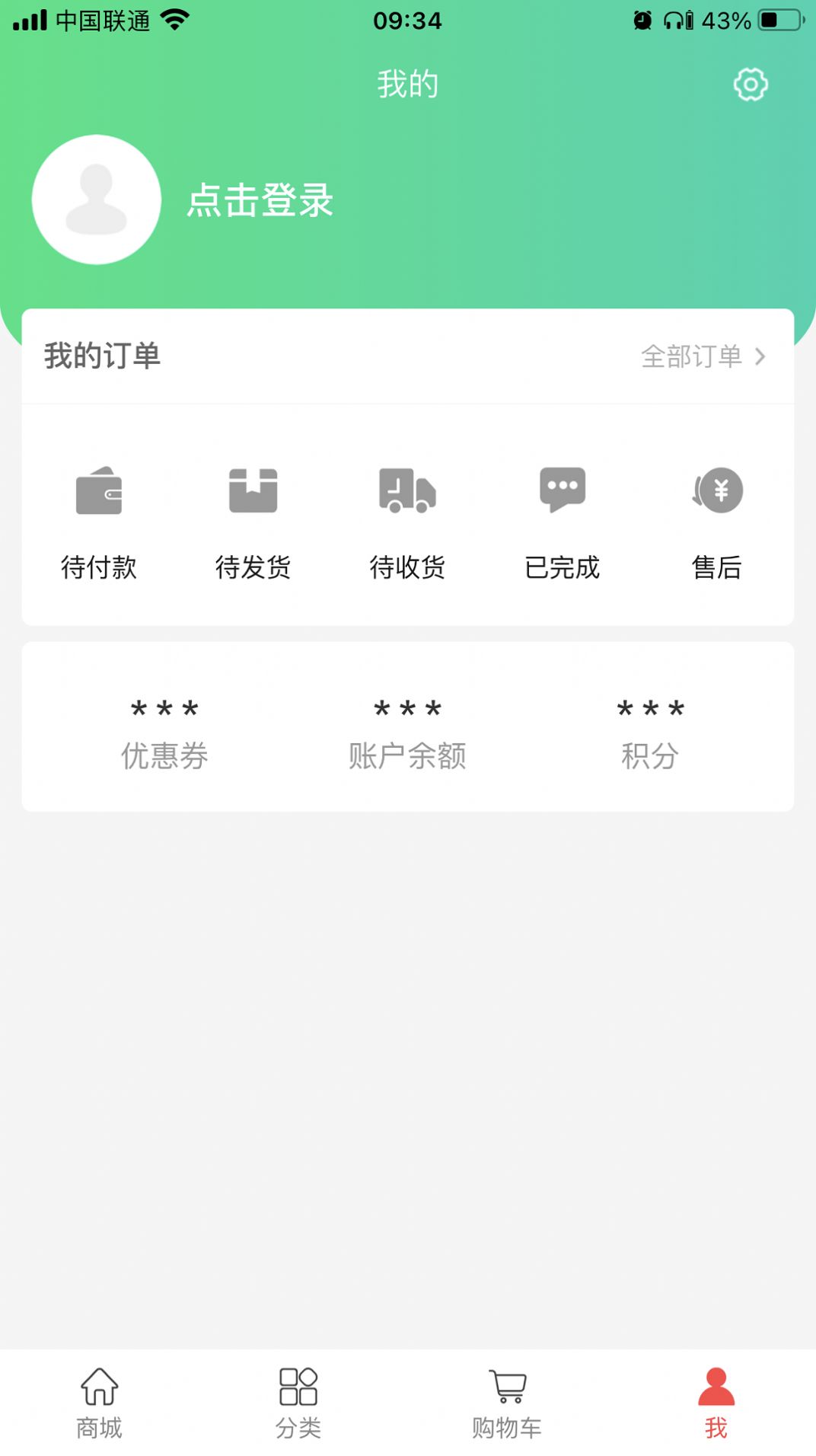Open 全部订单 to view all orders
Viewport: 816px width, 1456px height.
pyautogui.click(x=693, y=356)
